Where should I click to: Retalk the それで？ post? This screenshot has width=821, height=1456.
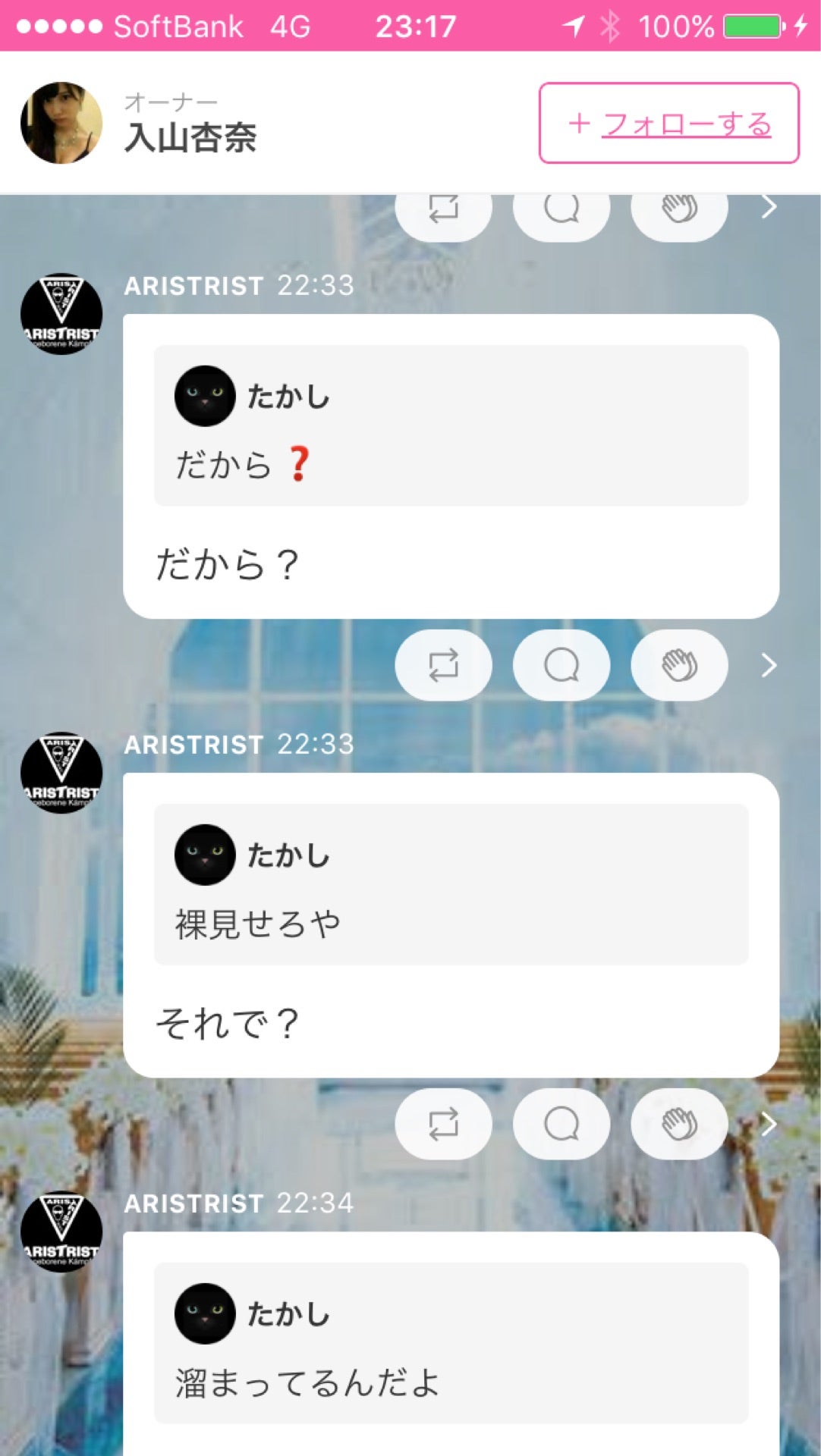click(x=444, y=1124)
